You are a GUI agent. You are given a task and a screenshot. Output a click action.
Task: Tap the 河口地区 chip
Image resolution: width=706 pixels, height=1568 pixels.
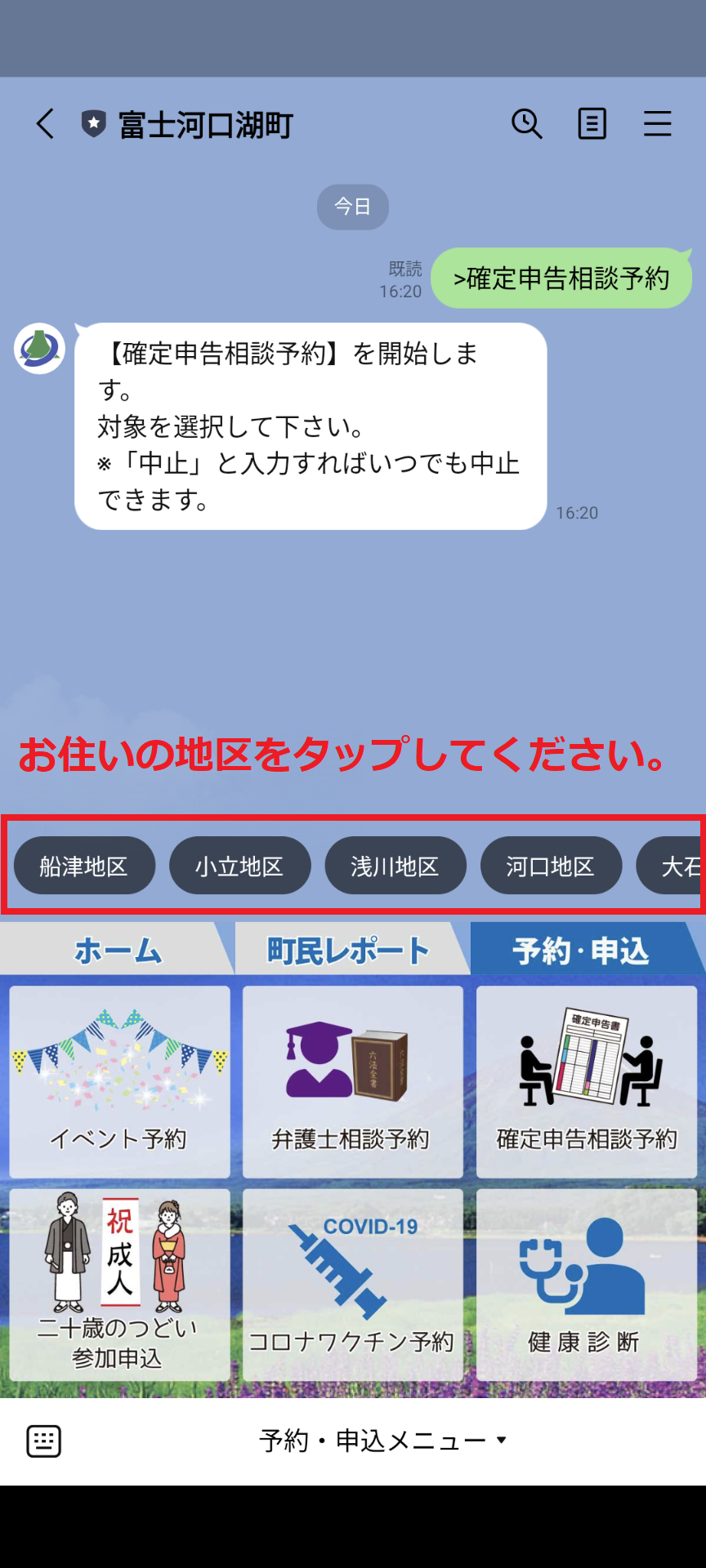550,866
